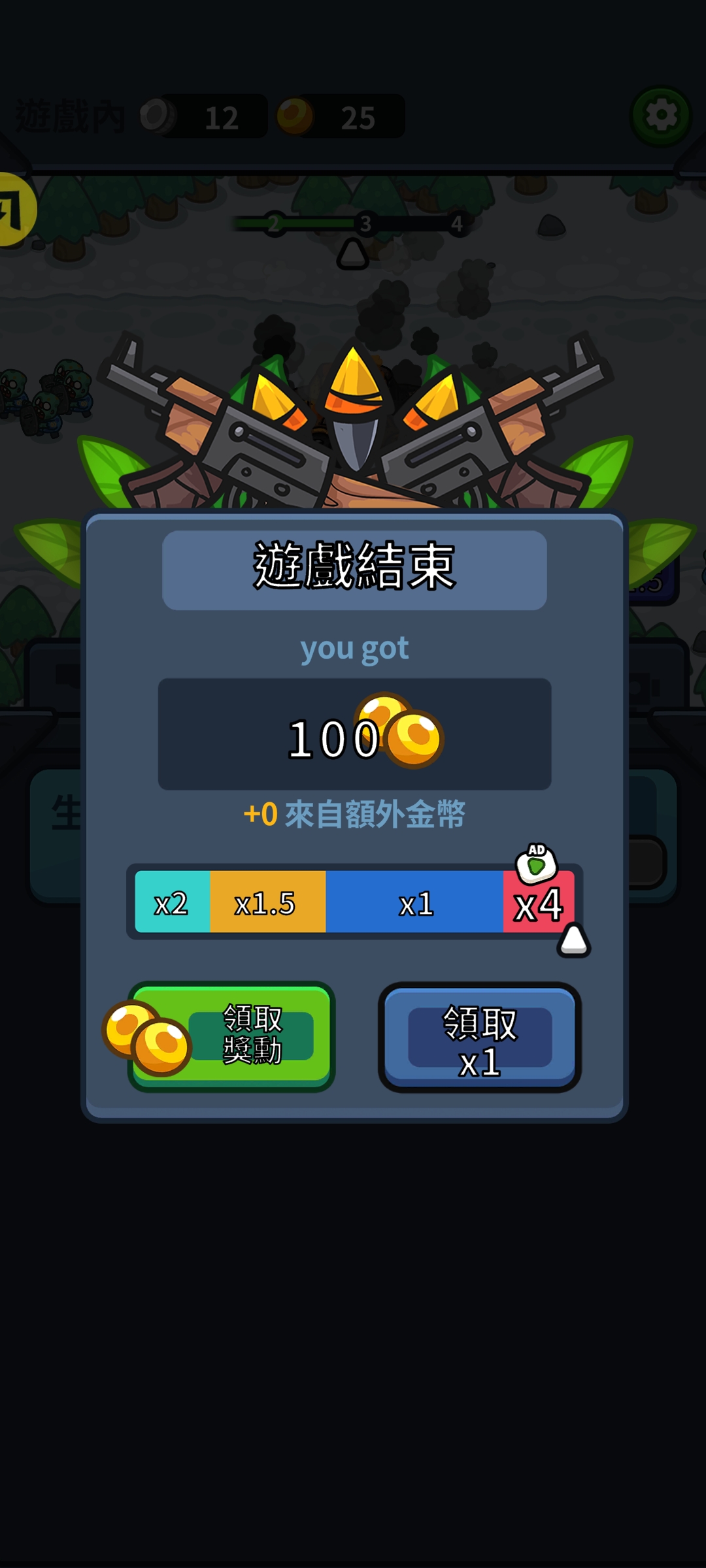706x1568 pixels.
Task: Tap the gold coins icon in the reward box
Action: [x=397, y=728]
